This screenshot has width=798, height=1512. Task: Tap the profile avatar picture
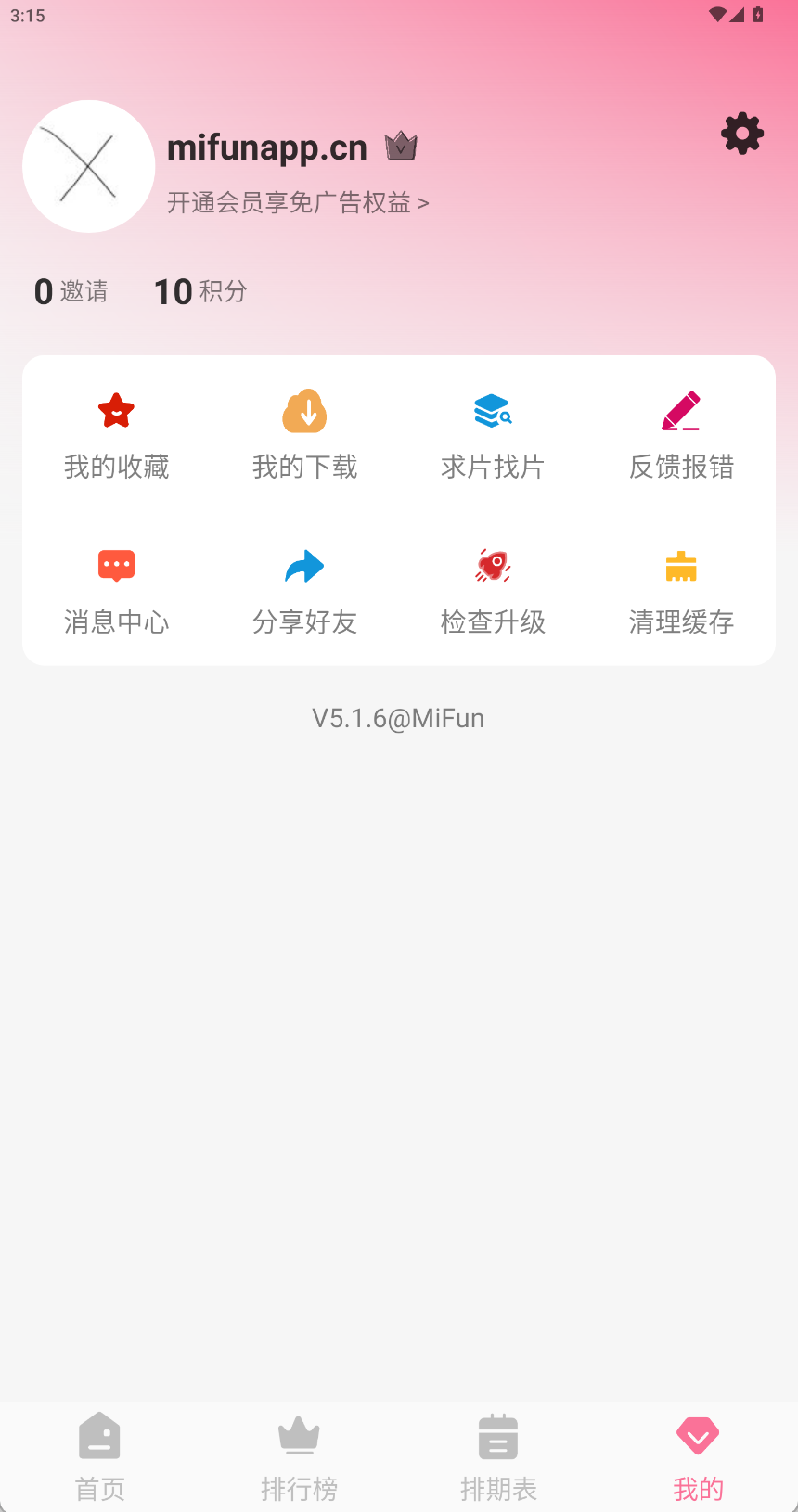coord(89,167)
